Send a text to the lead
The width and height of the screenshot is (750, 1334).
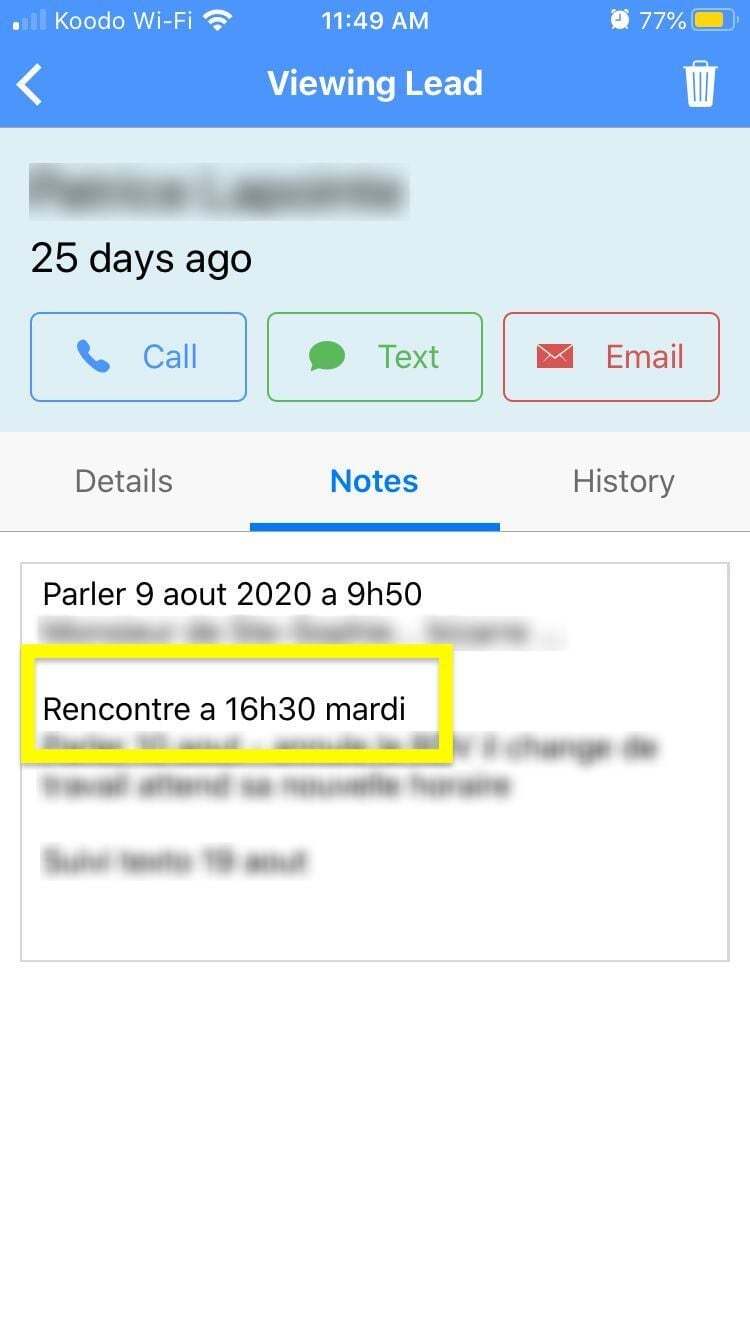[375, 357]
